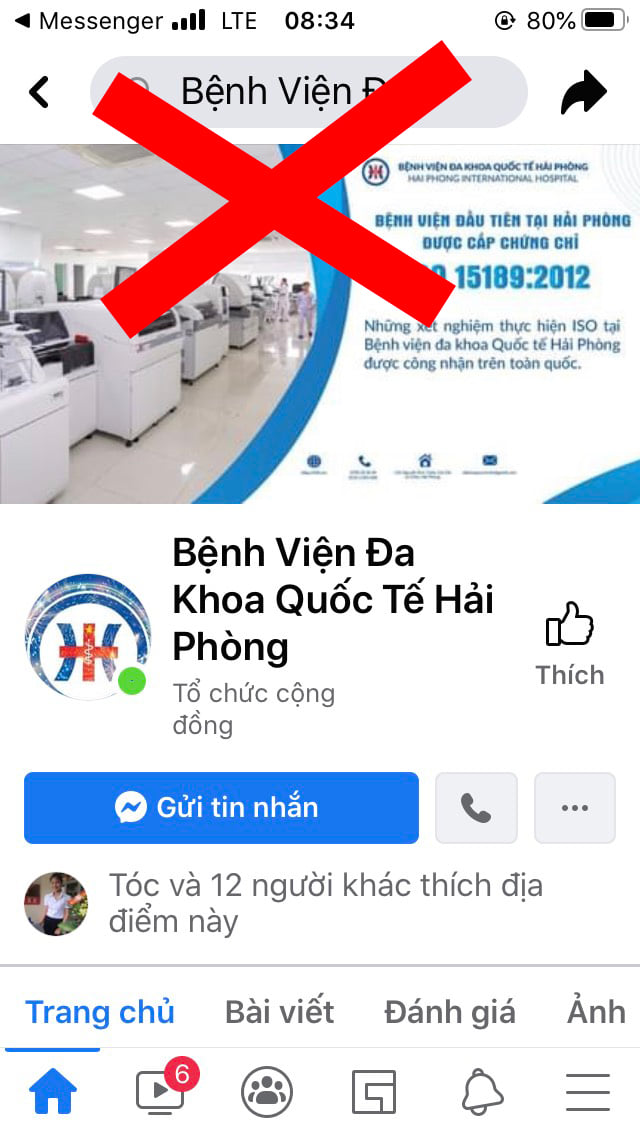Open the three-dot more options button

click(574, 807)
